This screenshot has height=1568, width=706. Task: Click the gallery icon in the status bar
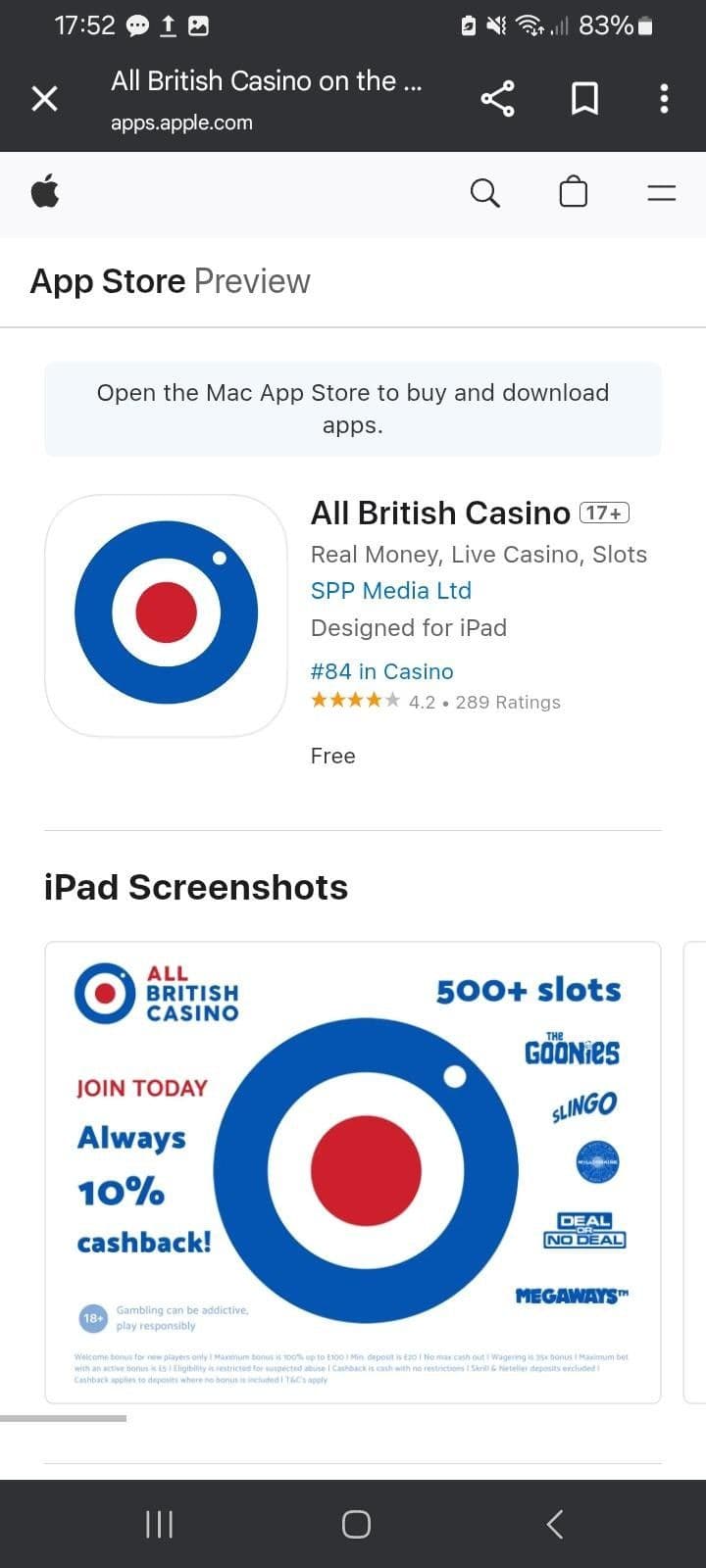pyautogui.click(x=198, y=25)
